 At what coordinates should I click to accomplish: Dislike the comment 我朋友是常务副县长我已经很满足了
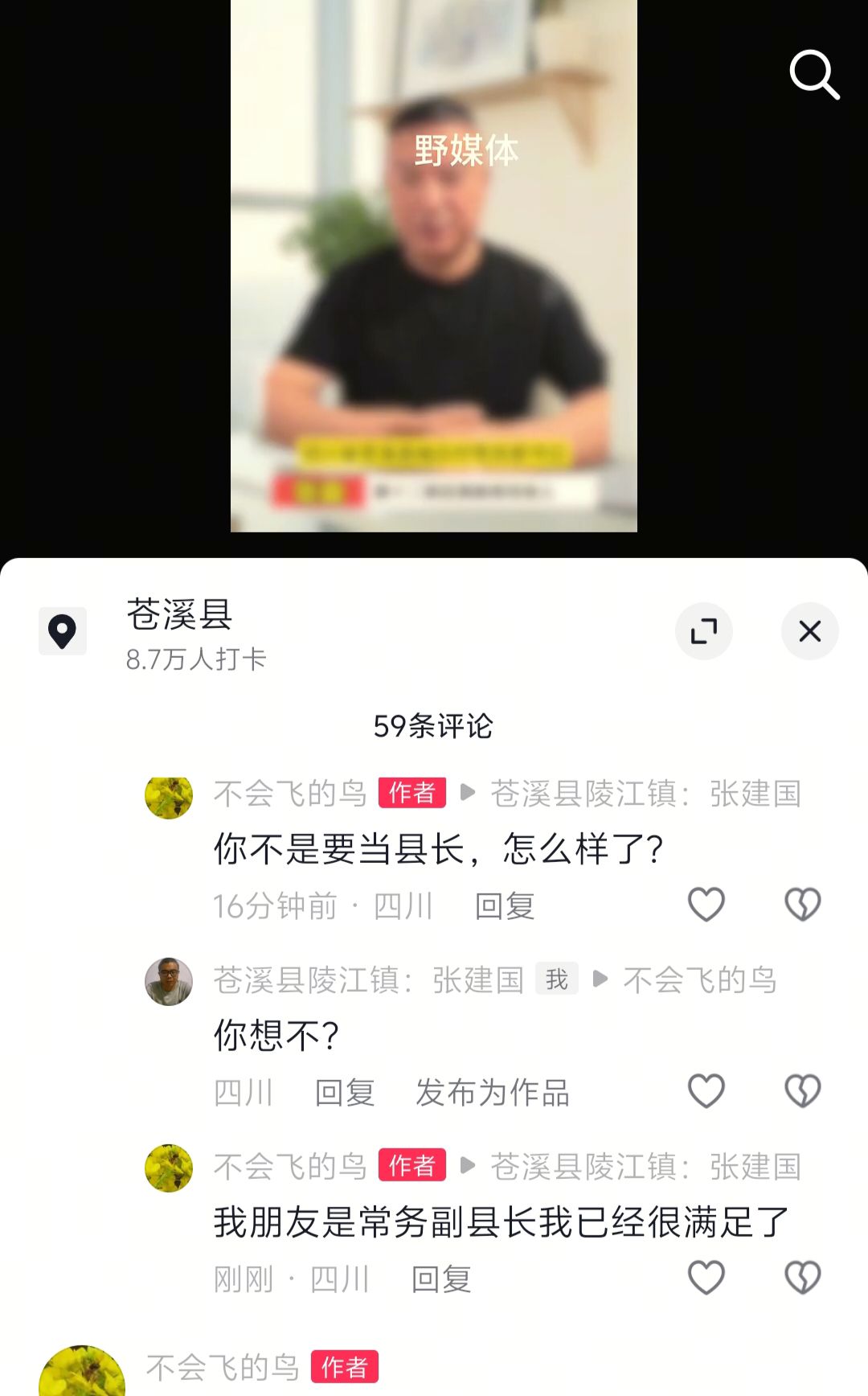(x=802, y=1278)
